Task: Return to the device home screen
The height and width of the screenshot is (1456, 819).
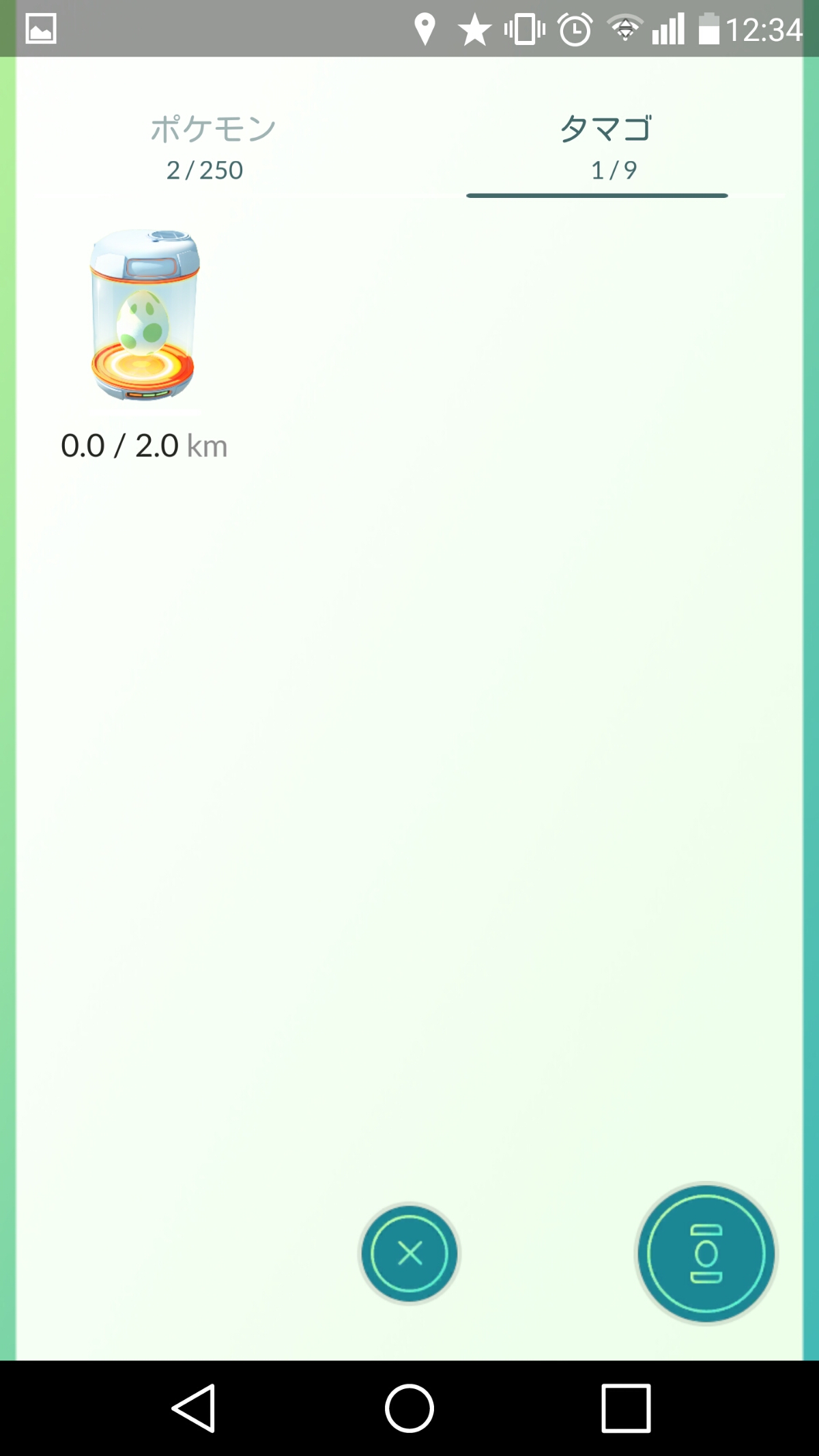Action: pos(409,1408)
